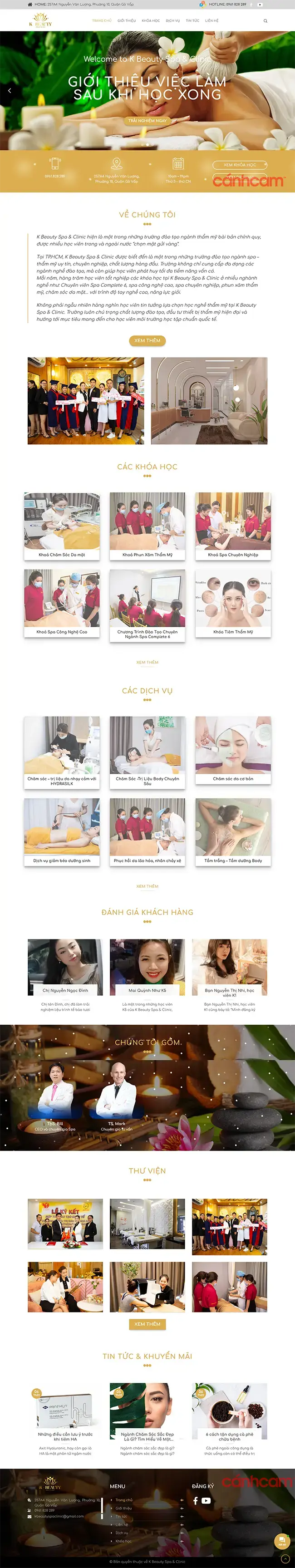Screen dimensions: 295x1568
Task: Open Khóa Học in navigation bar
Action: 150,21
